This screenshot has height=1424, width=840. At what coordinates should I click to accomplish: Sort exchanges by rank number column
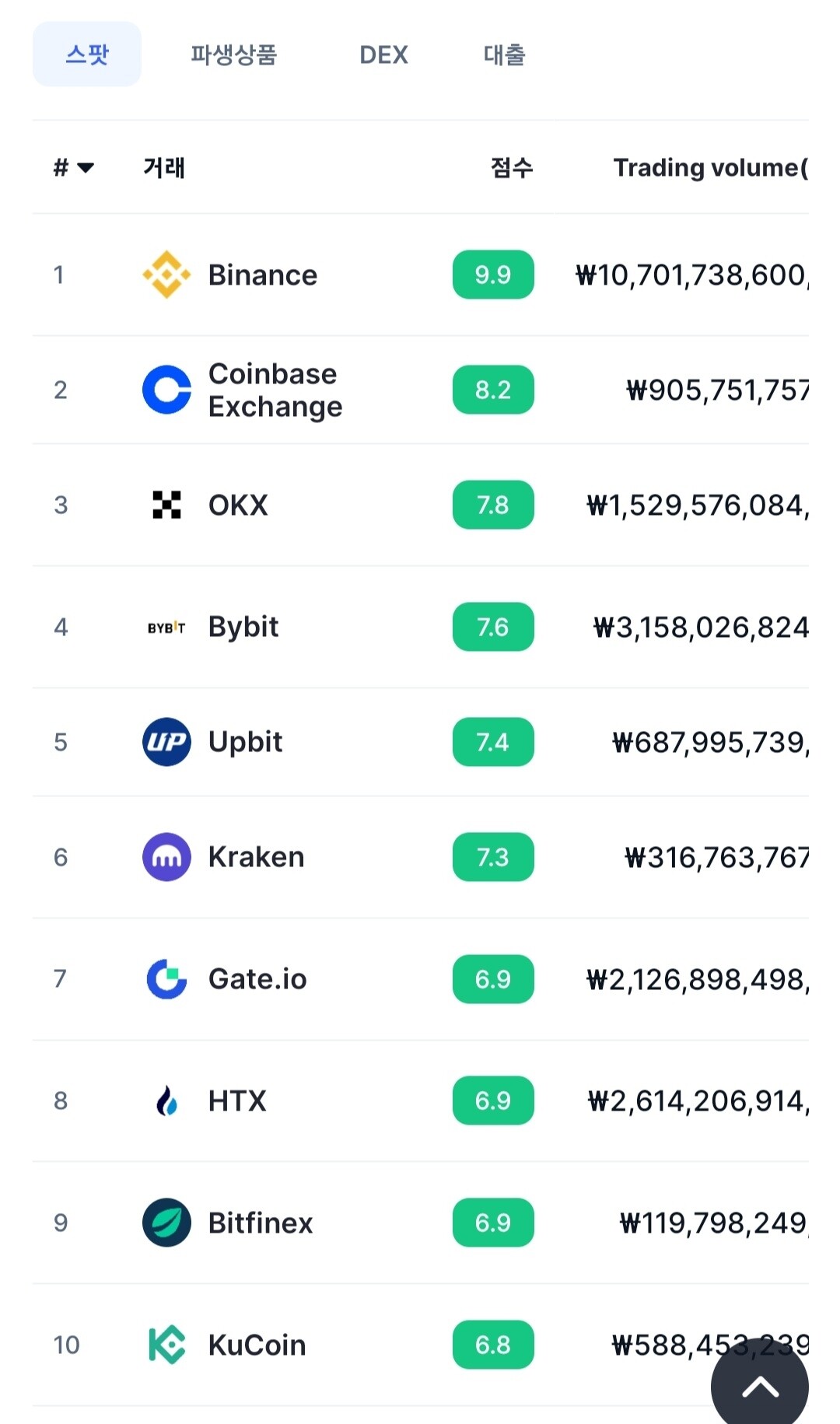click(73, 167)
